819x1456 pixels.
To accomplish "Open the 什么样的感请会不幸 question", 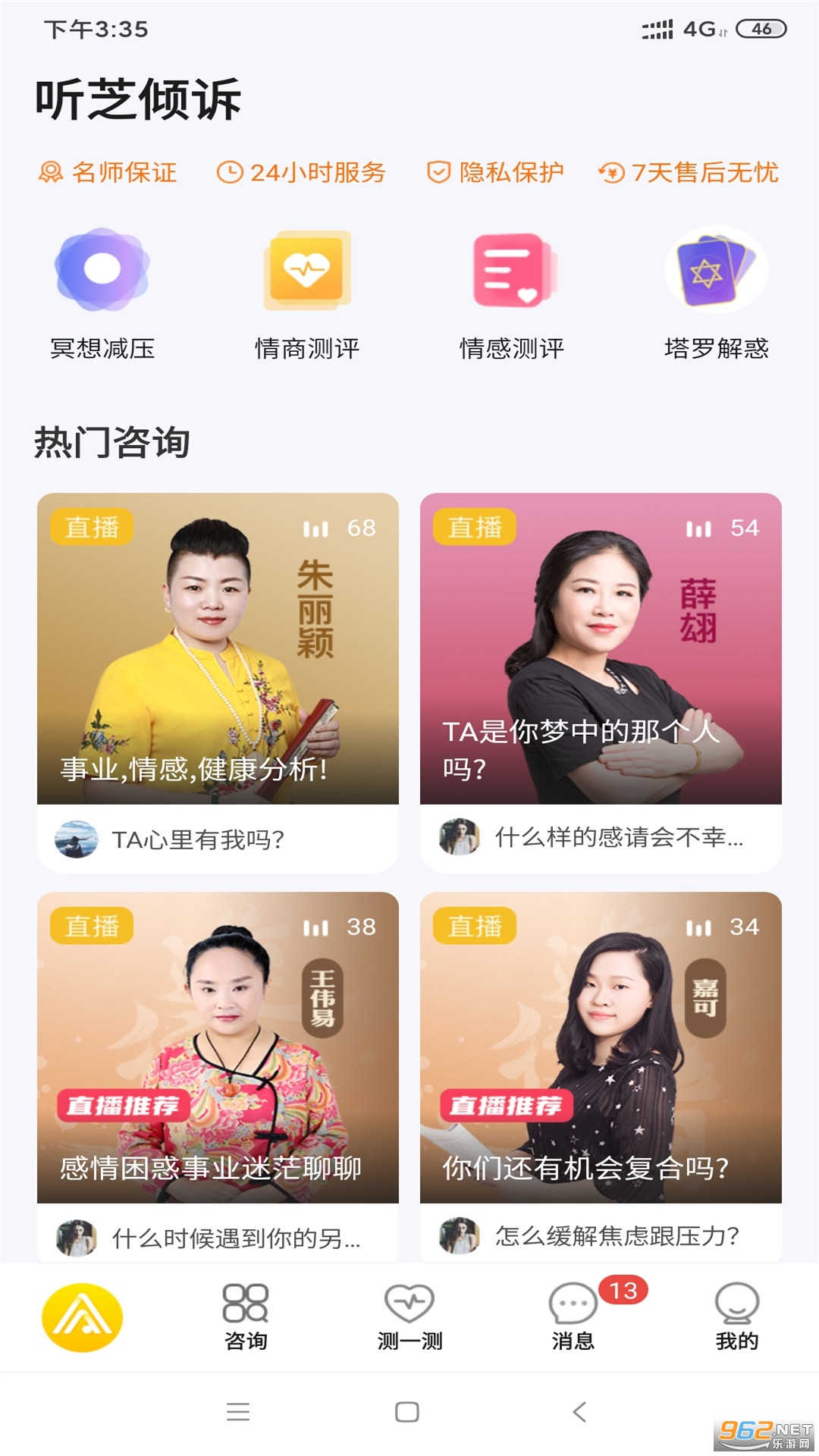I will tap(618, 837).
